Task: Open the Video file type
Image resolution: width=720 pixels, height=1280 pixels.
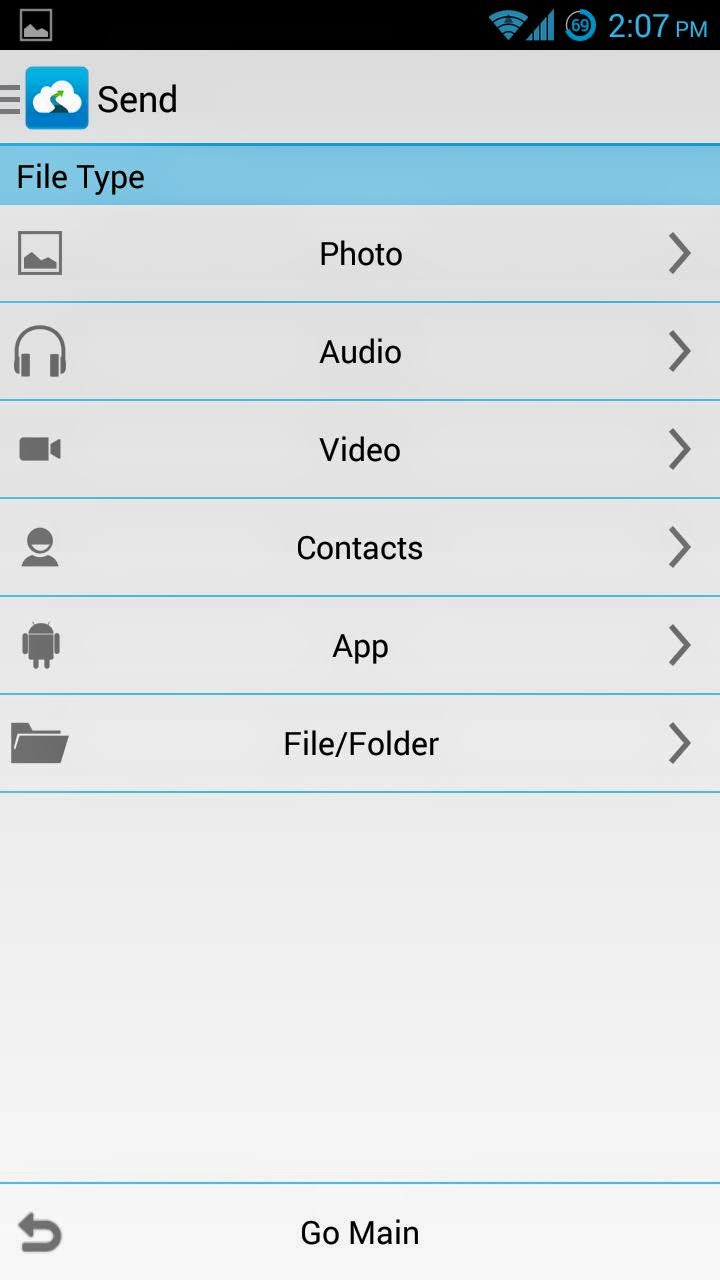Action: [360, 450]
